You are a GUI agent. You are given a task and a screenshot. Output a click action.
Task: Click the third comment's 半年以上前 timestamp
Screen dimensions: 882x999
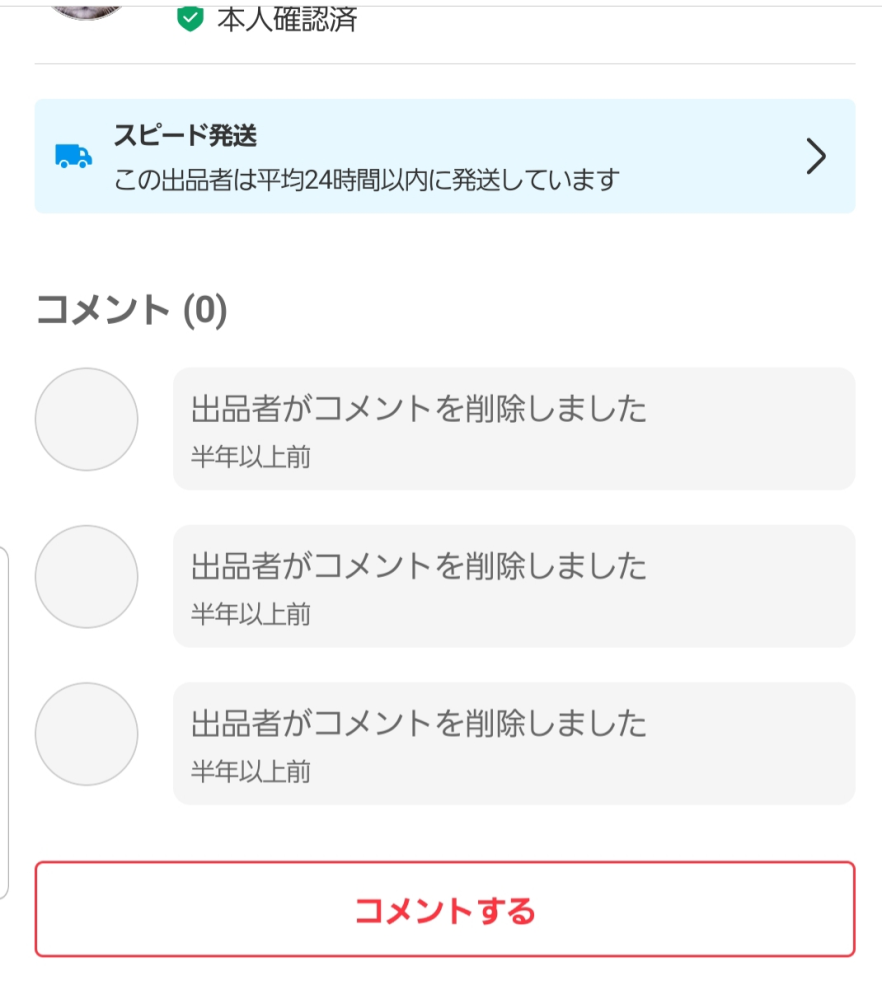tap(248, 772)
